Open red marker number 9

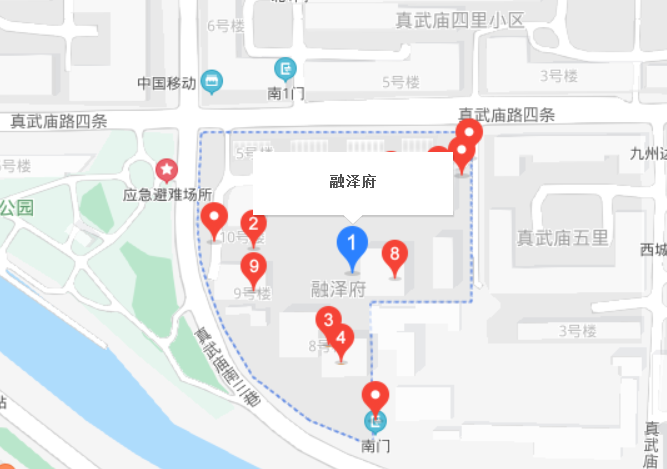point(254,267)
